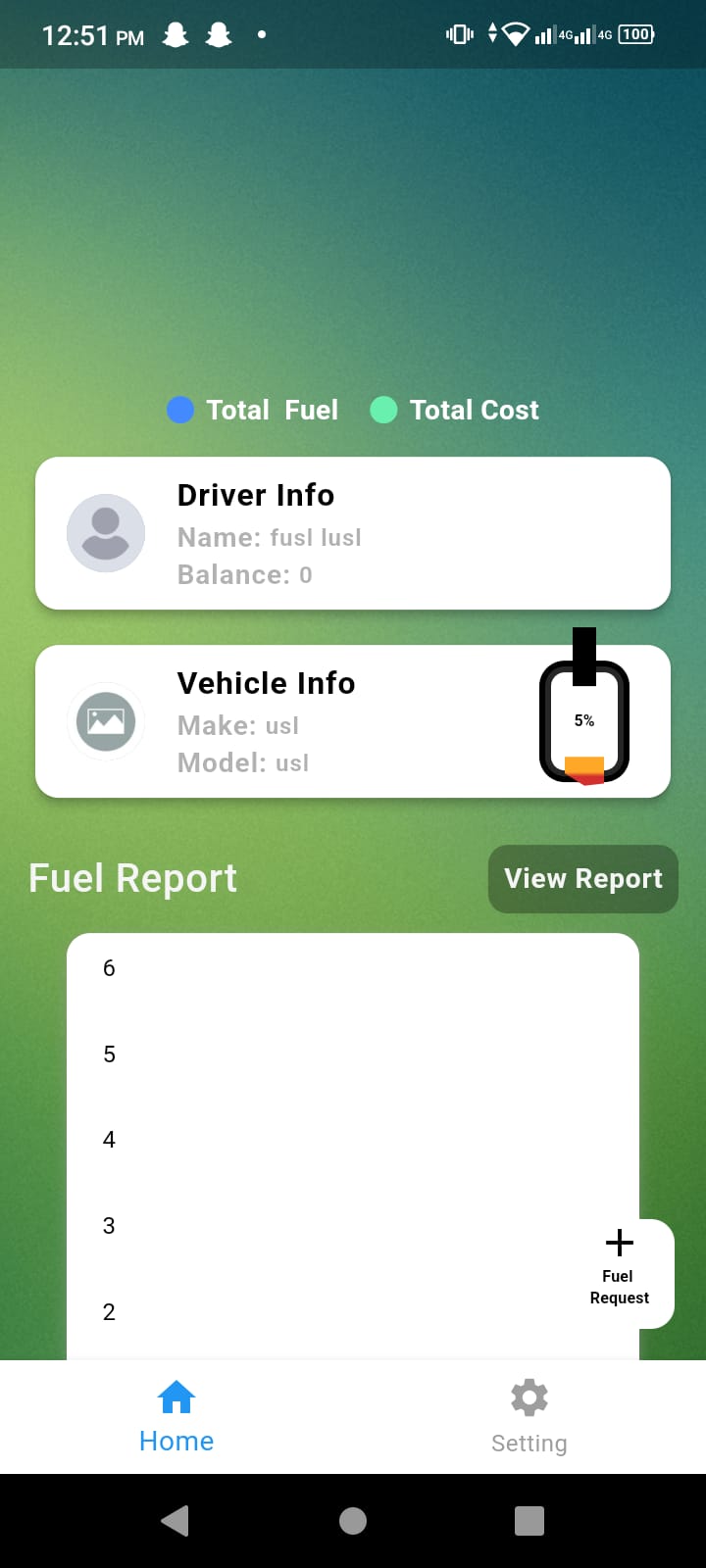Open Settings via the gear icon
Image resolution: width=706 pixels, height=1568 pixels.
click(x=529, y=1396)
